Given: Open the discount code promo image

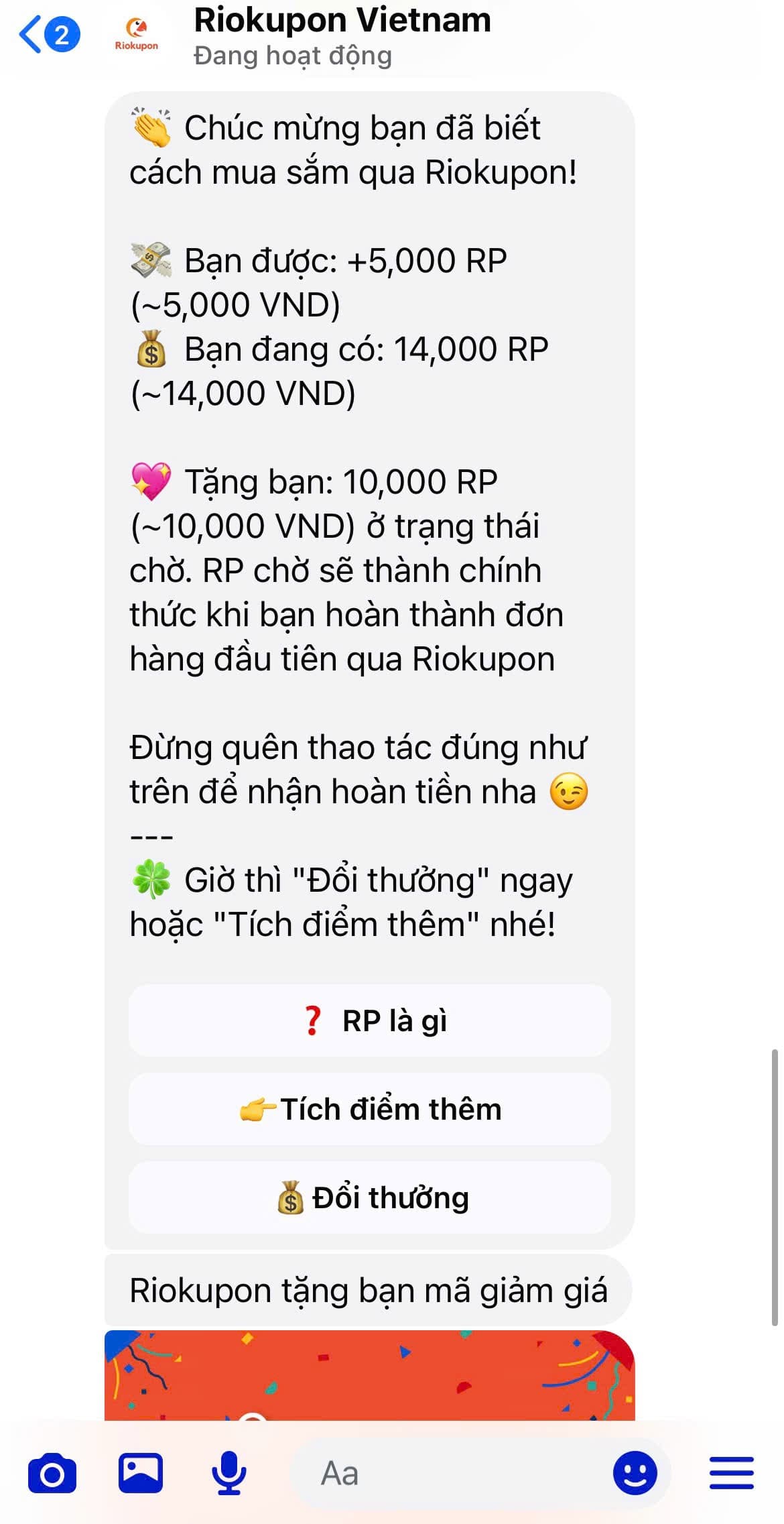Looking at the screenshot, I should 369,1374.
